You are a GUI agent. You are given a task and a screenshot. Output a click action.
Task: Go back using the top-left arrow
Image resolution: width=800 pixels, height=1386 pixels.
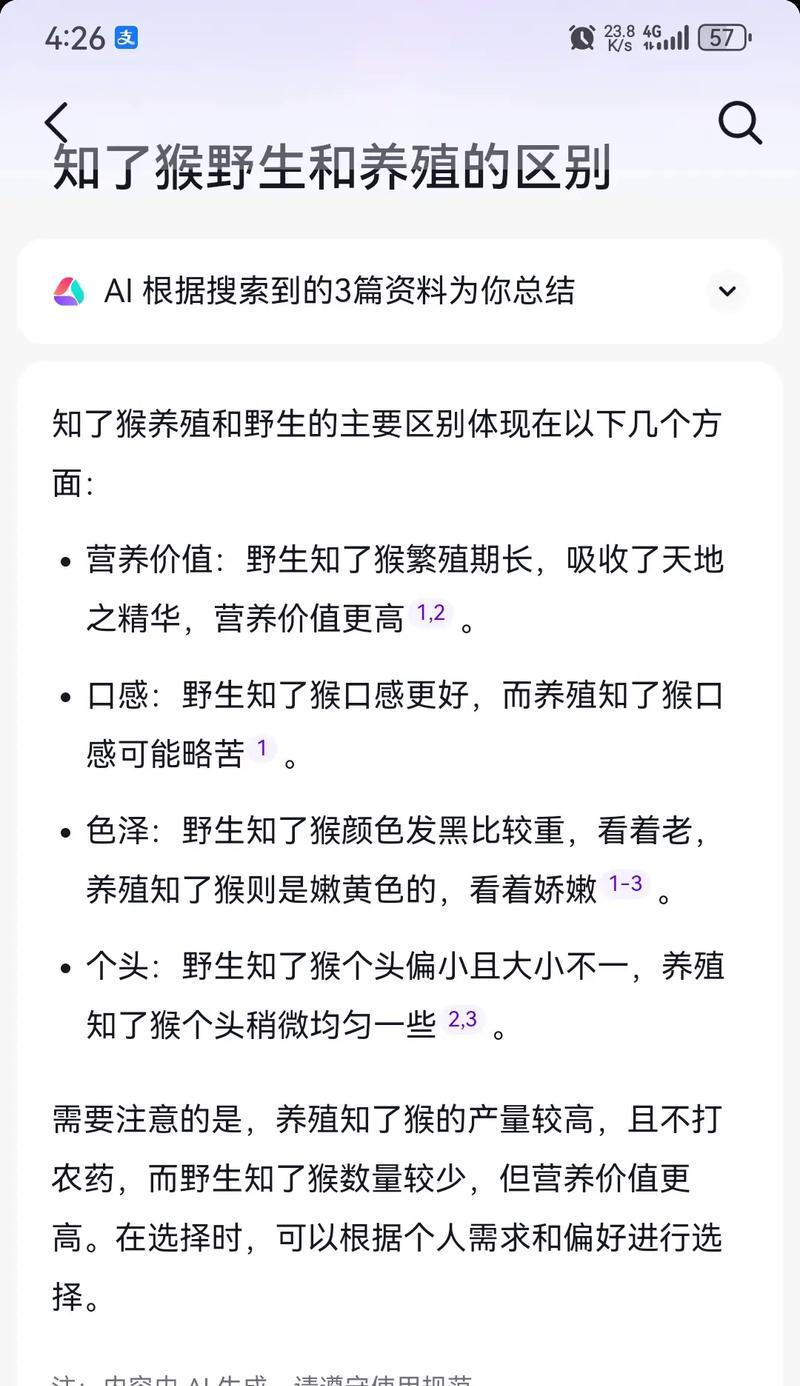point(56,123)
